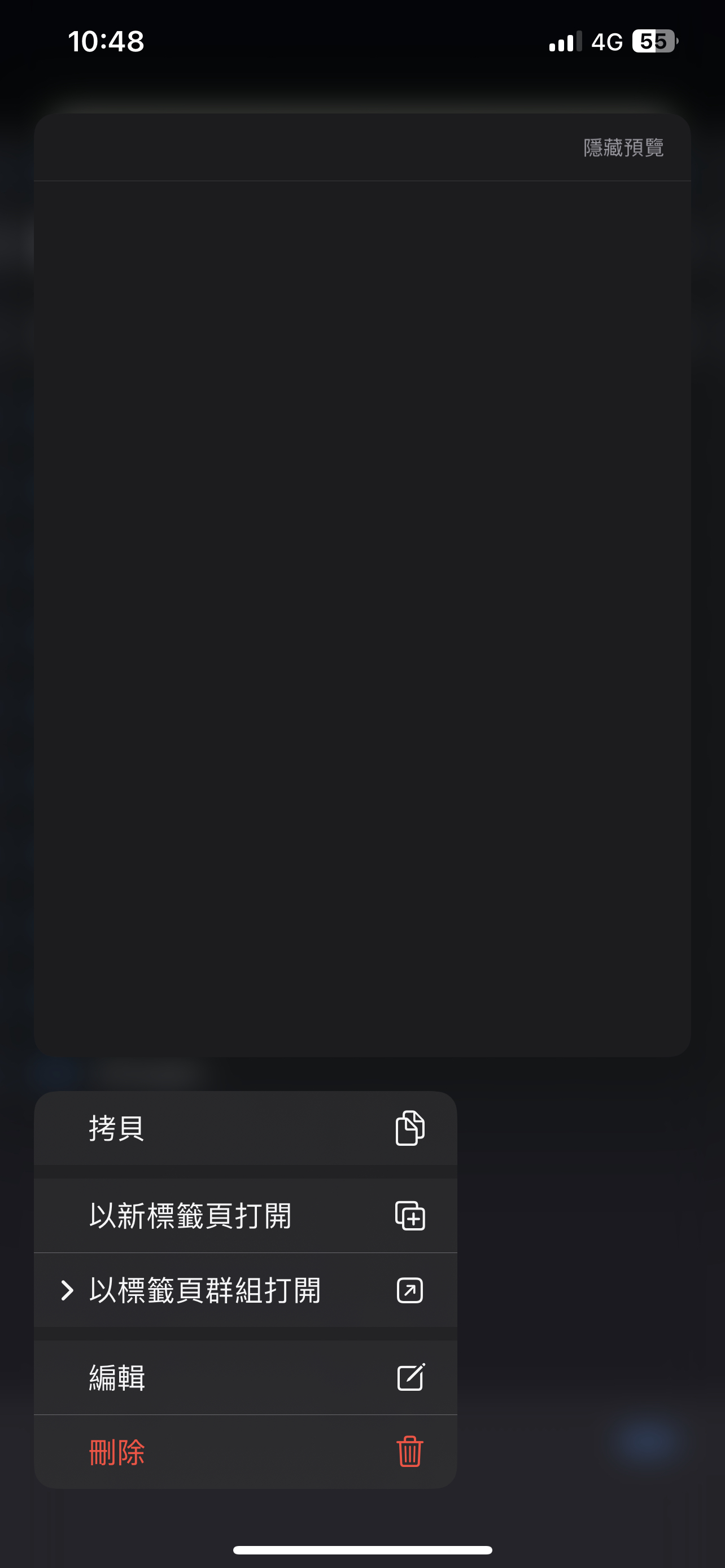Choose 以新標籤頁打開

pyautogui.click(x=244, y=1216)
